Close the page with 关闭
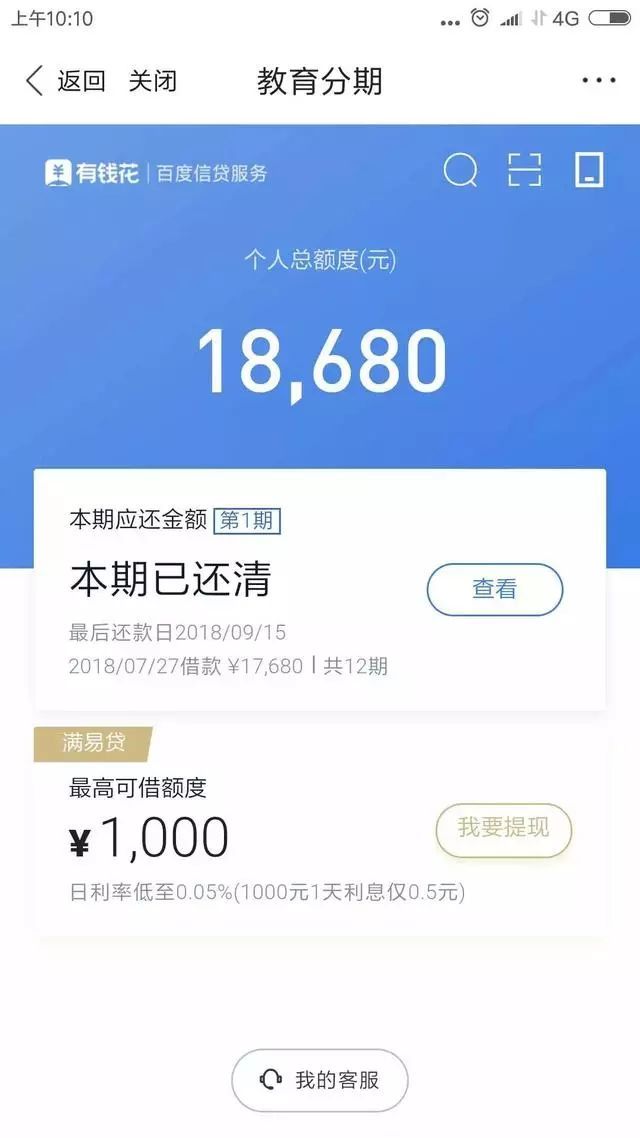Screen dimensions: 640x1138 pos(152,81)
